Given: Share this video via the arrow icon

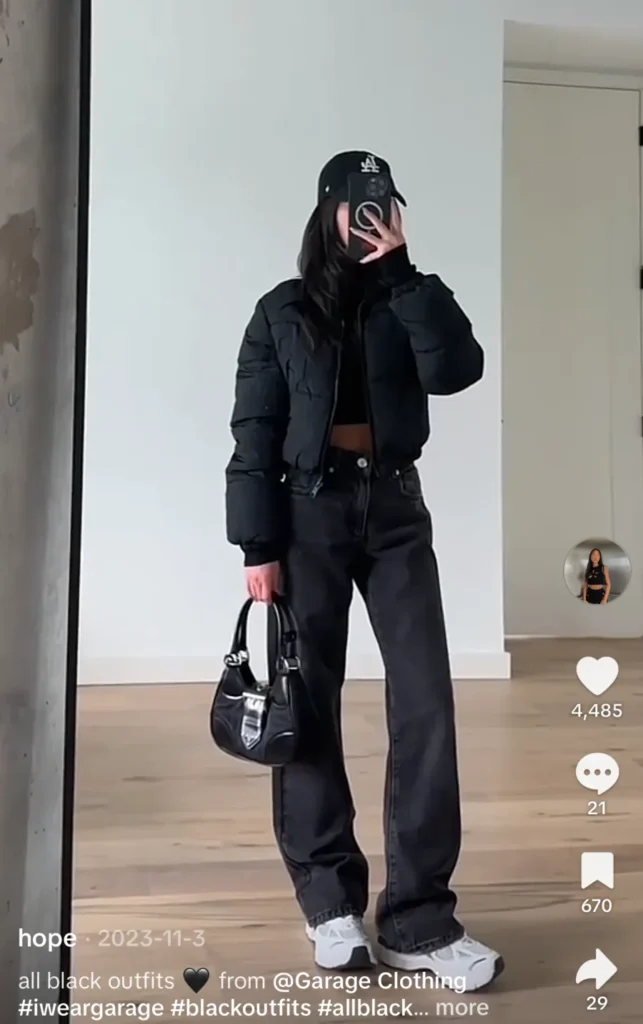Looking at the screenshot, I should (597, 968).
